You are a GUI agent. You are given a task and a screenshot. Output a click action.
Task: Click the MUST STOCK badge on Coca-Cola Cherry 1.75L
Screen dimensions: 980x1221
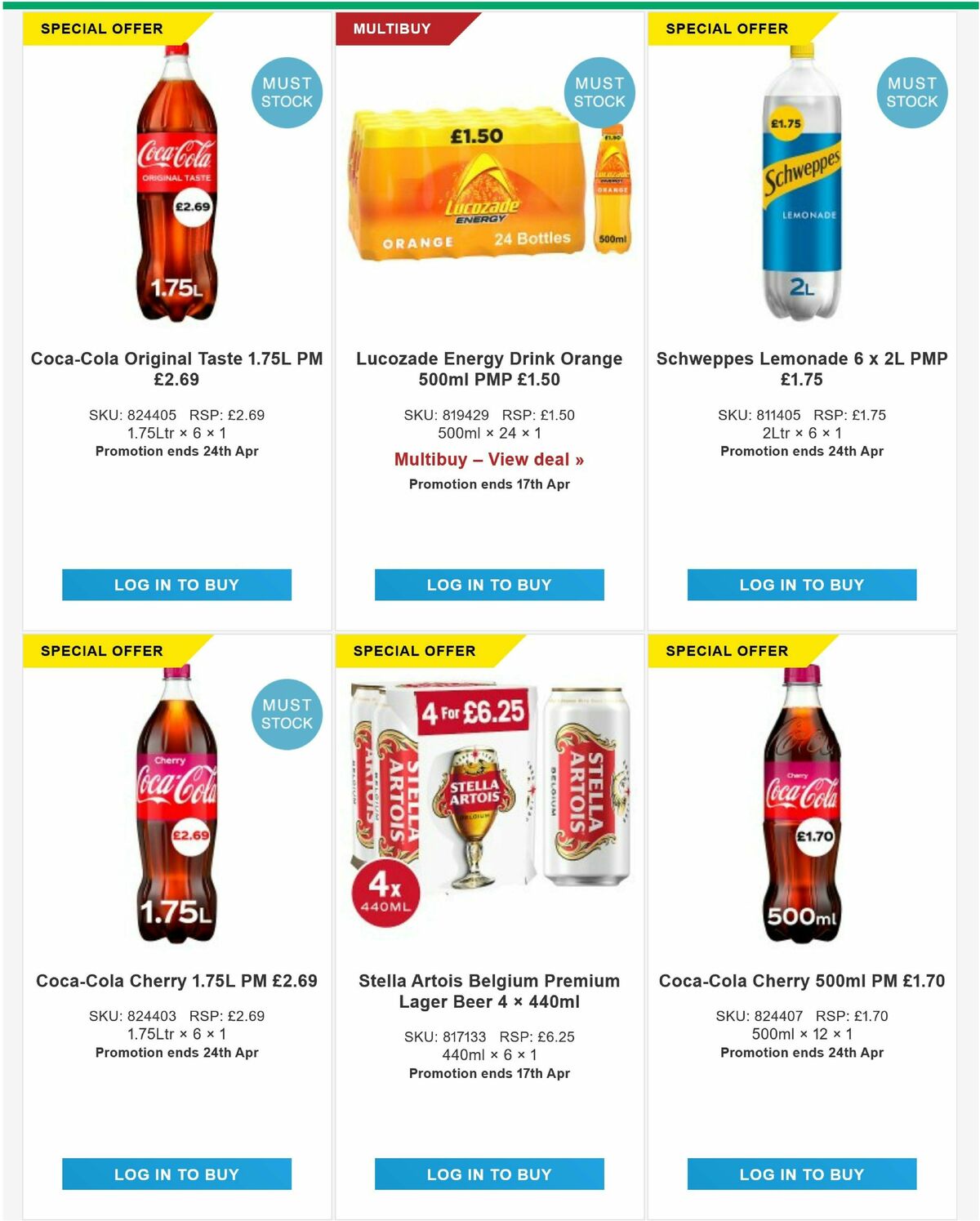pyautogui.click(x=284, y=714)
